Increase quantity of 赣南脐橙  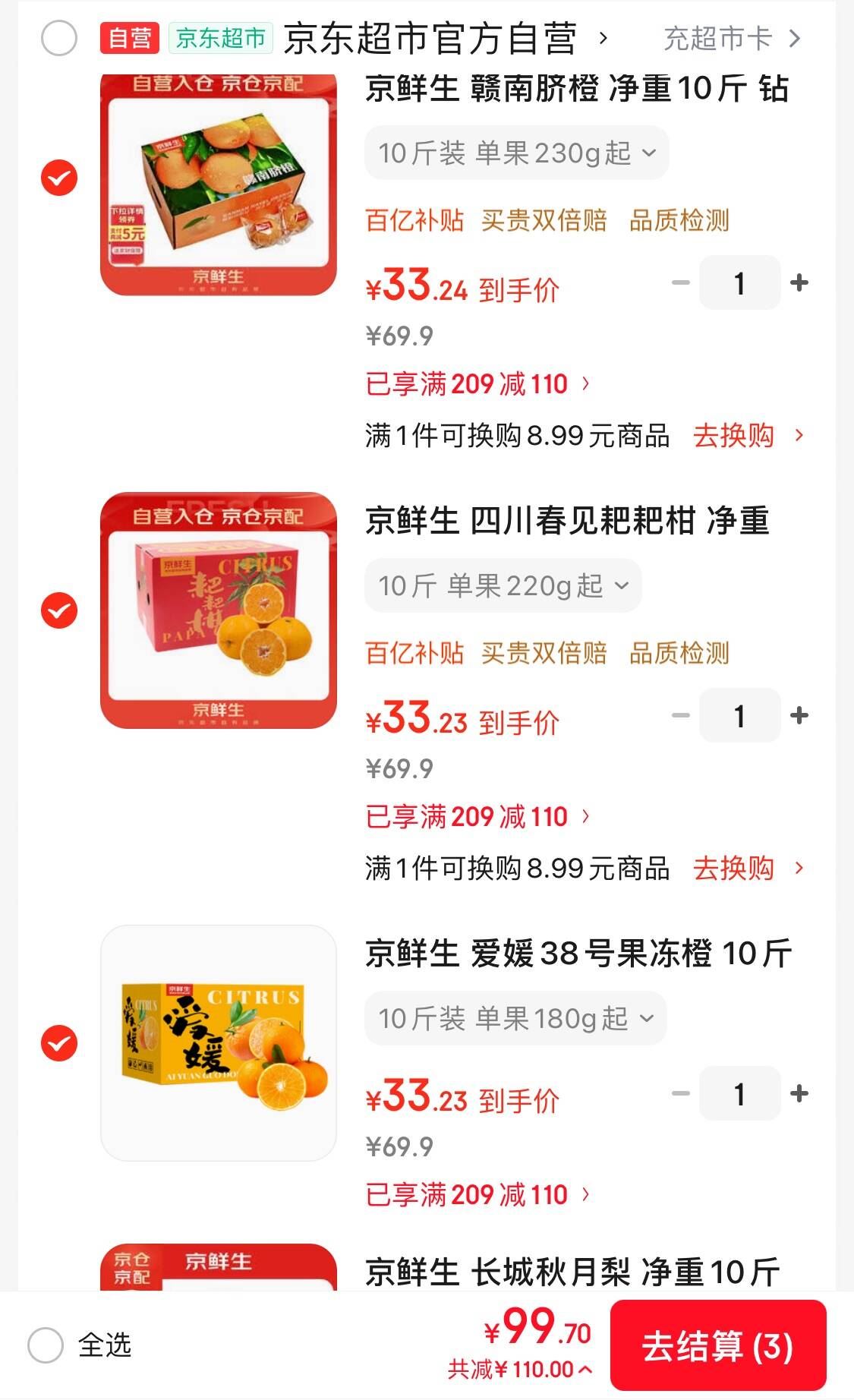click(799, 283)
